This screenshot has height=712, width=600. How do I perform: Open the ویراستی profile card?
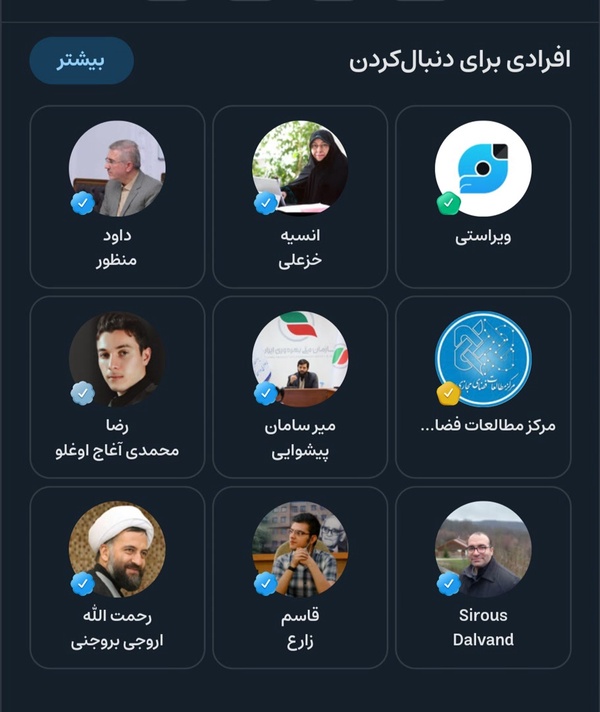[483, 197]
